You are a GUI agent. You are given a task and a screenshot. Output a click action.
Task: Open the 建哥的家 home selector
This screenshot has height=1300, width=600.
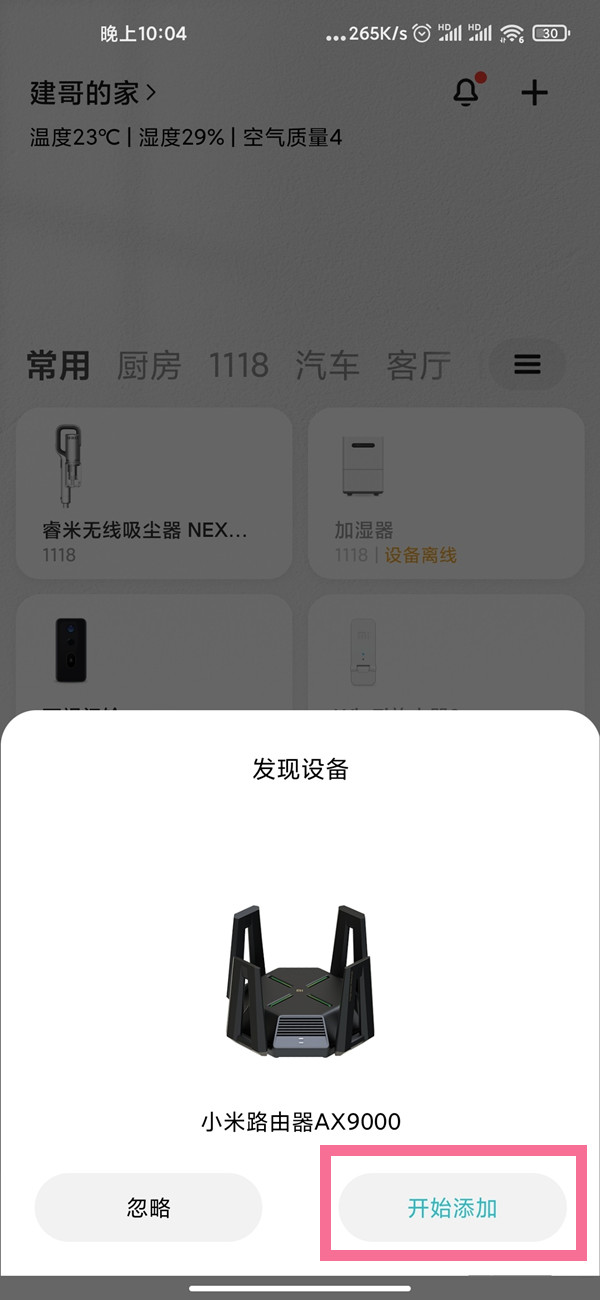[93, 94]
